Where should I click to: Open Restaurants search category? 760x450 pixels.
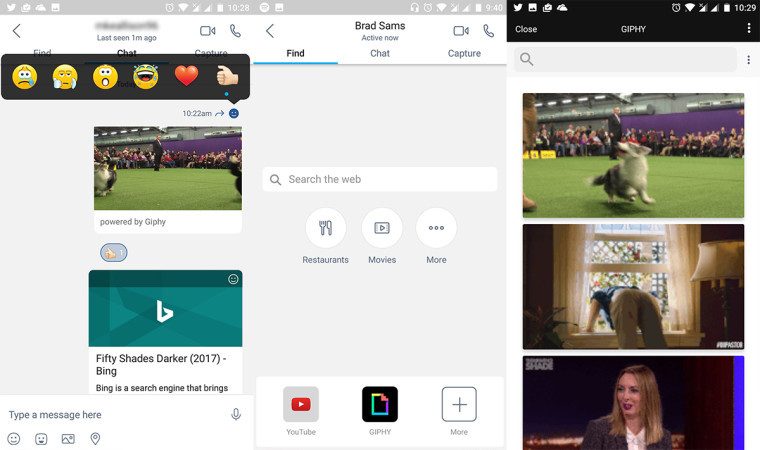click(x=325, y=228)
